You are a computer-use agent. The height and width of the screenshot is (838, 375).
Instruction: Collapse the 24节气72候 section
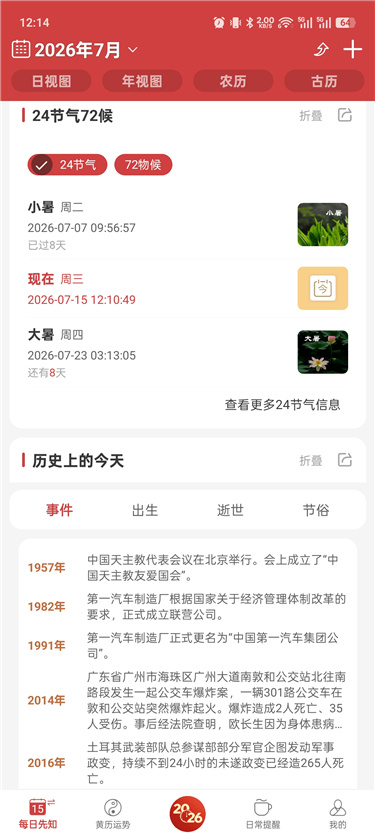[x=311, y=116]
